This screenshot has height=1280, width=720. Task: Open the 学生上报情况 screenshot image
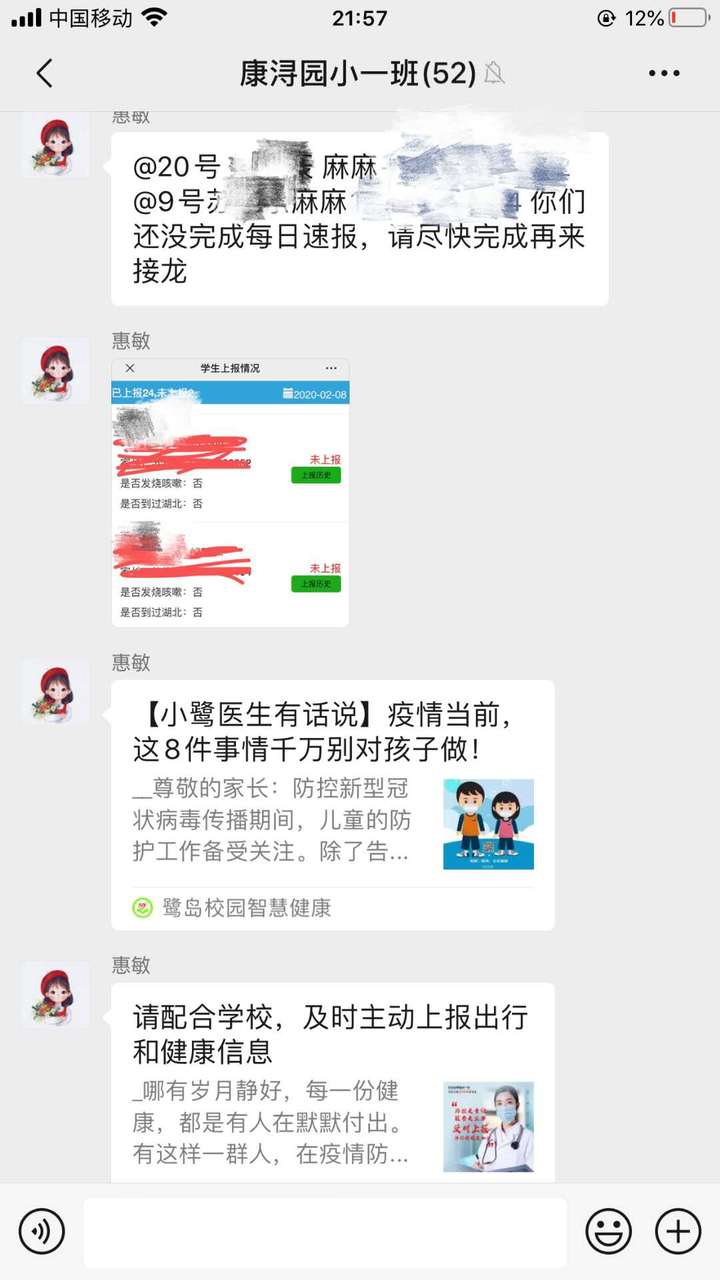tap(230, 492)
